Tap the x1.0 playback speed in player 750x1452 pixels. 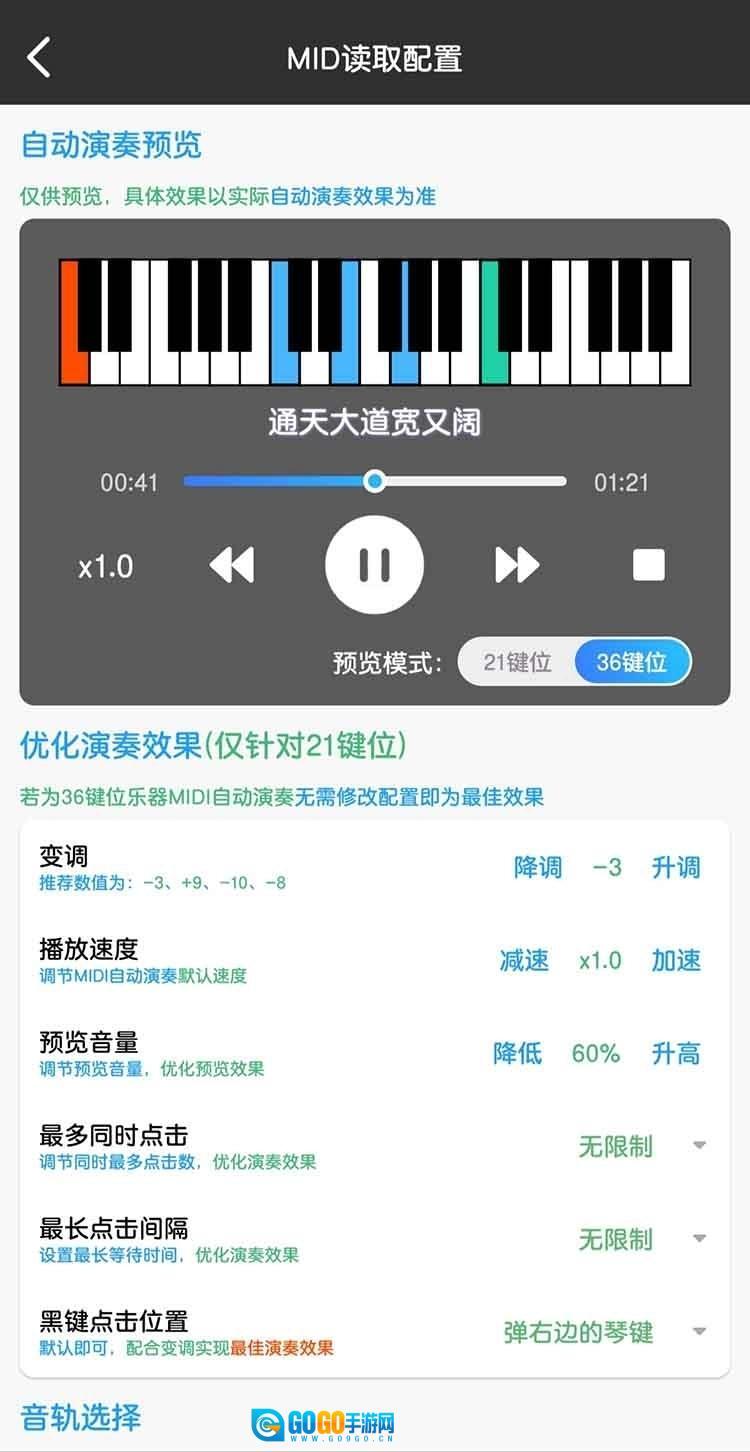point(106,567)
